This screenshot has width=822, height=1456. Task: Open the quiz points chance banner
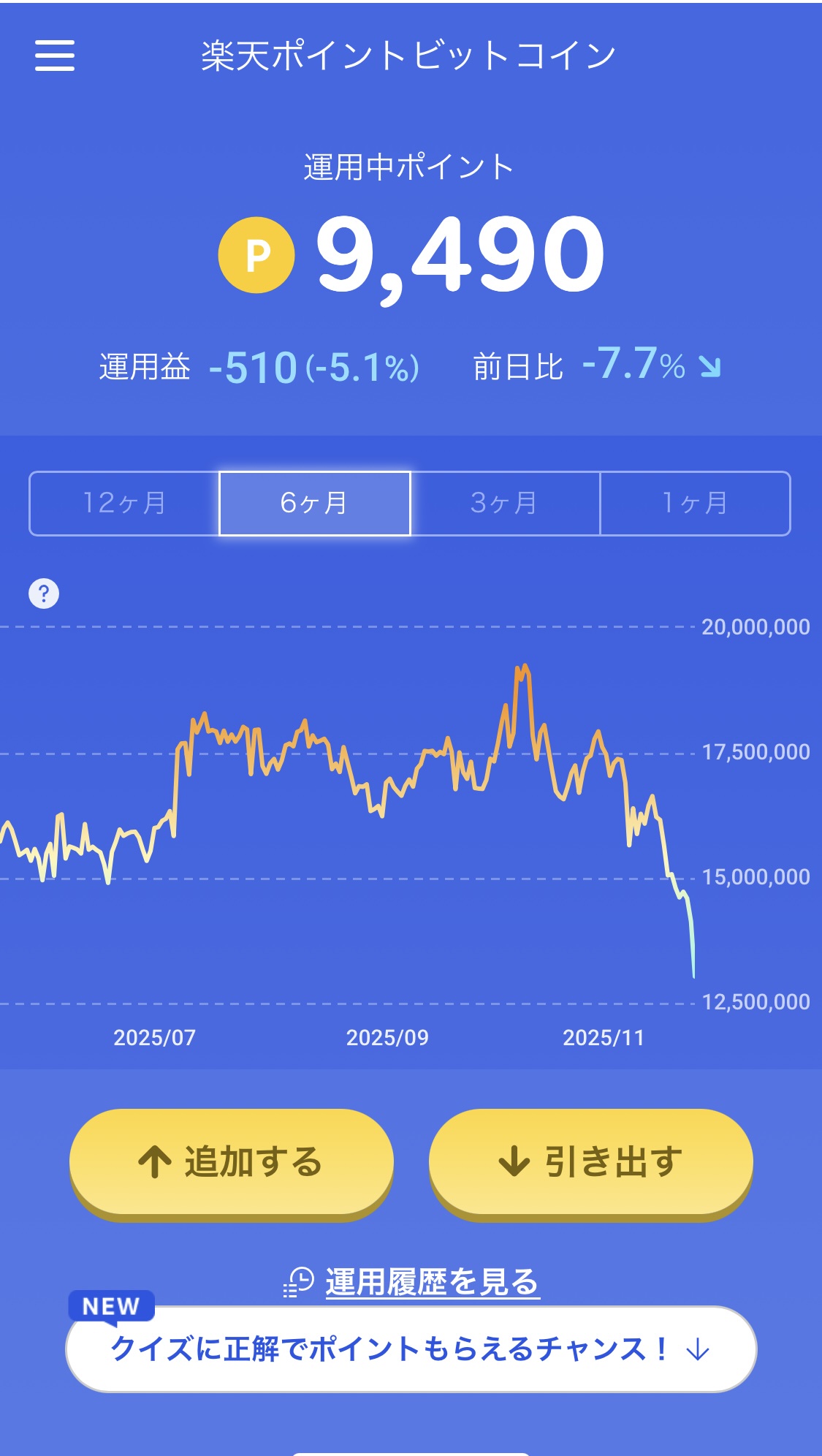point(411,1349)
